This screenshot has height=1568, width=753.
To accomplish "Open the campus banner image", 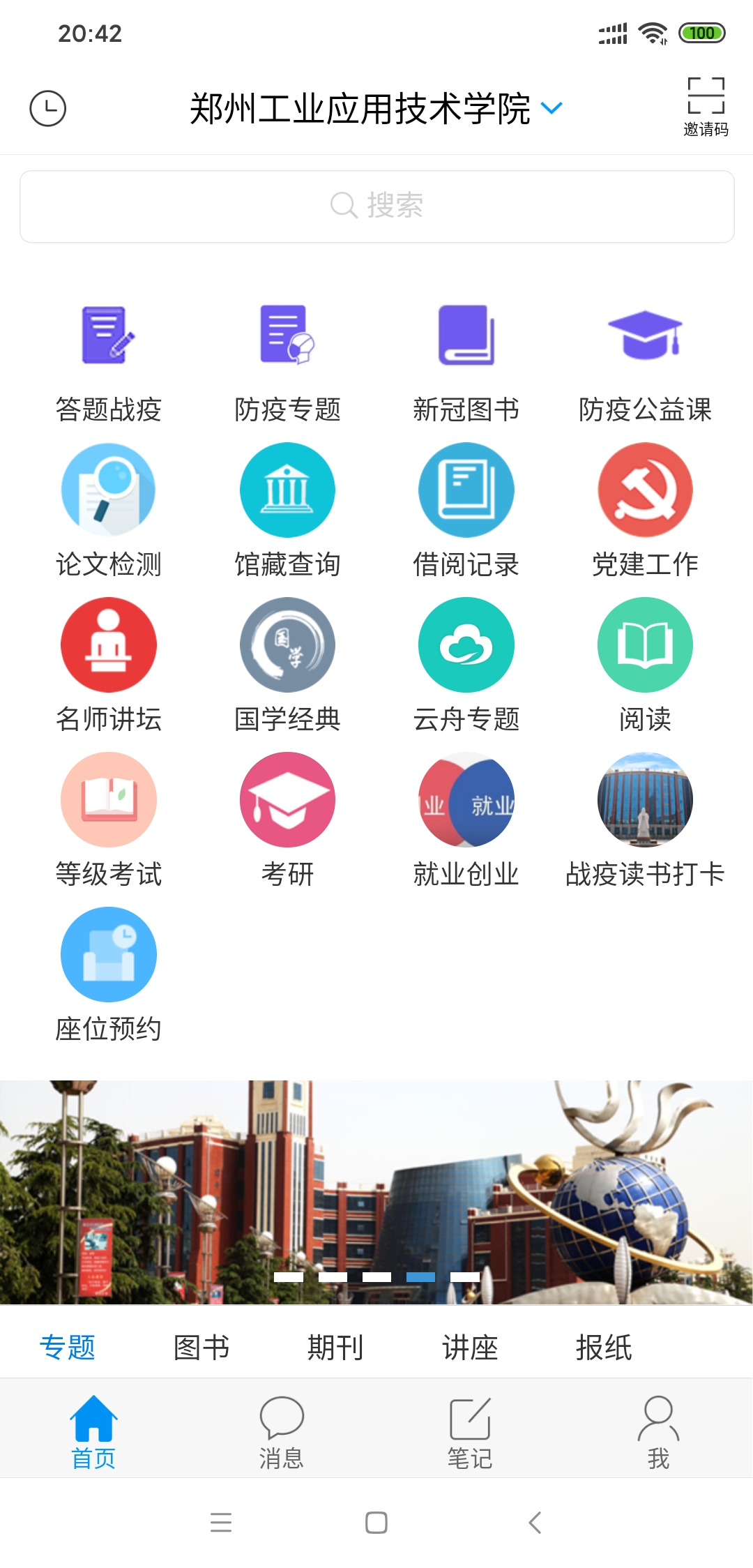I will pyautogui.click(x=376, y=1191).
